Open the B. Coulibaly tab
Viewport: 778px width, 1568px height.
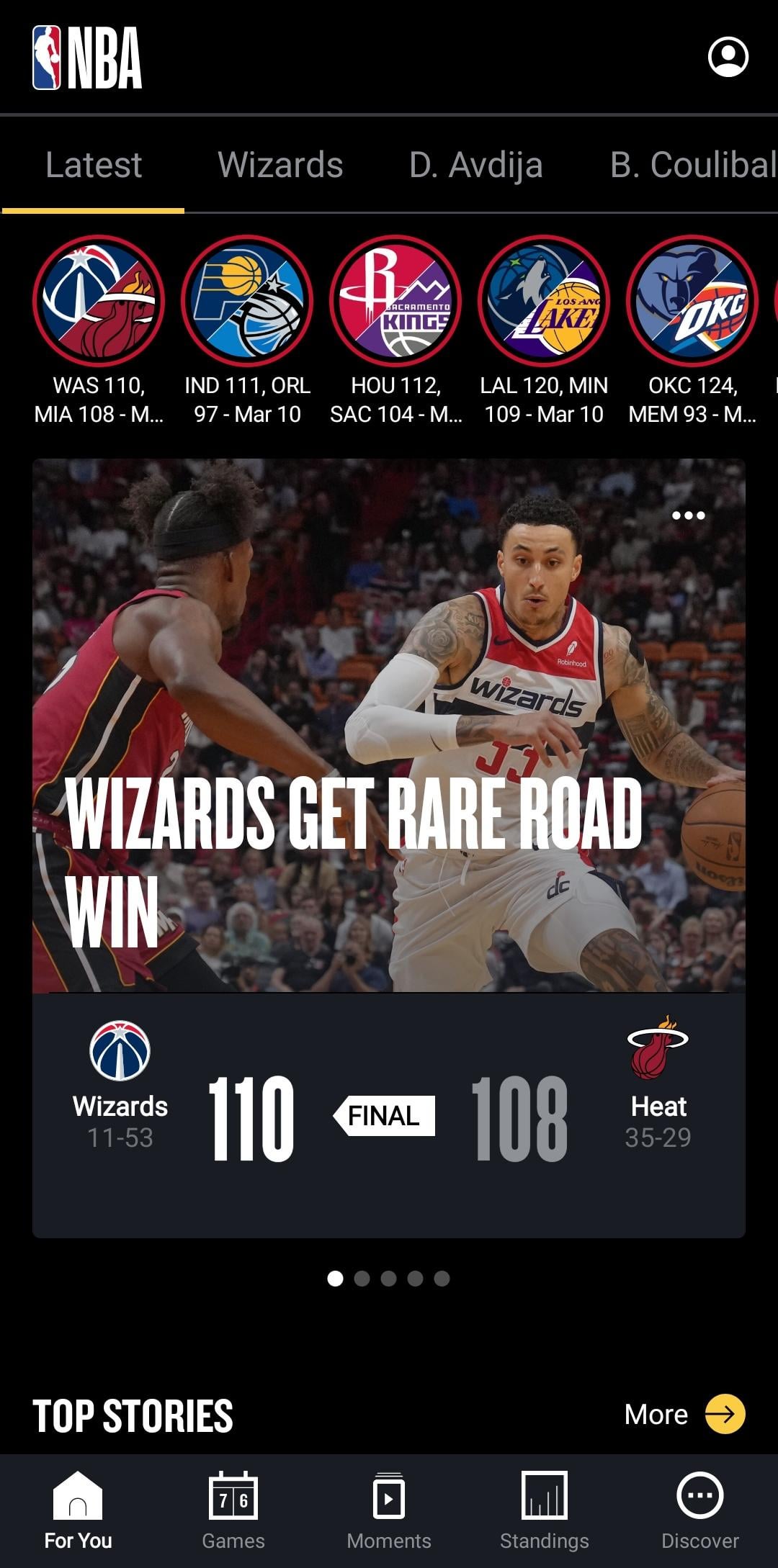pos(692,165)
